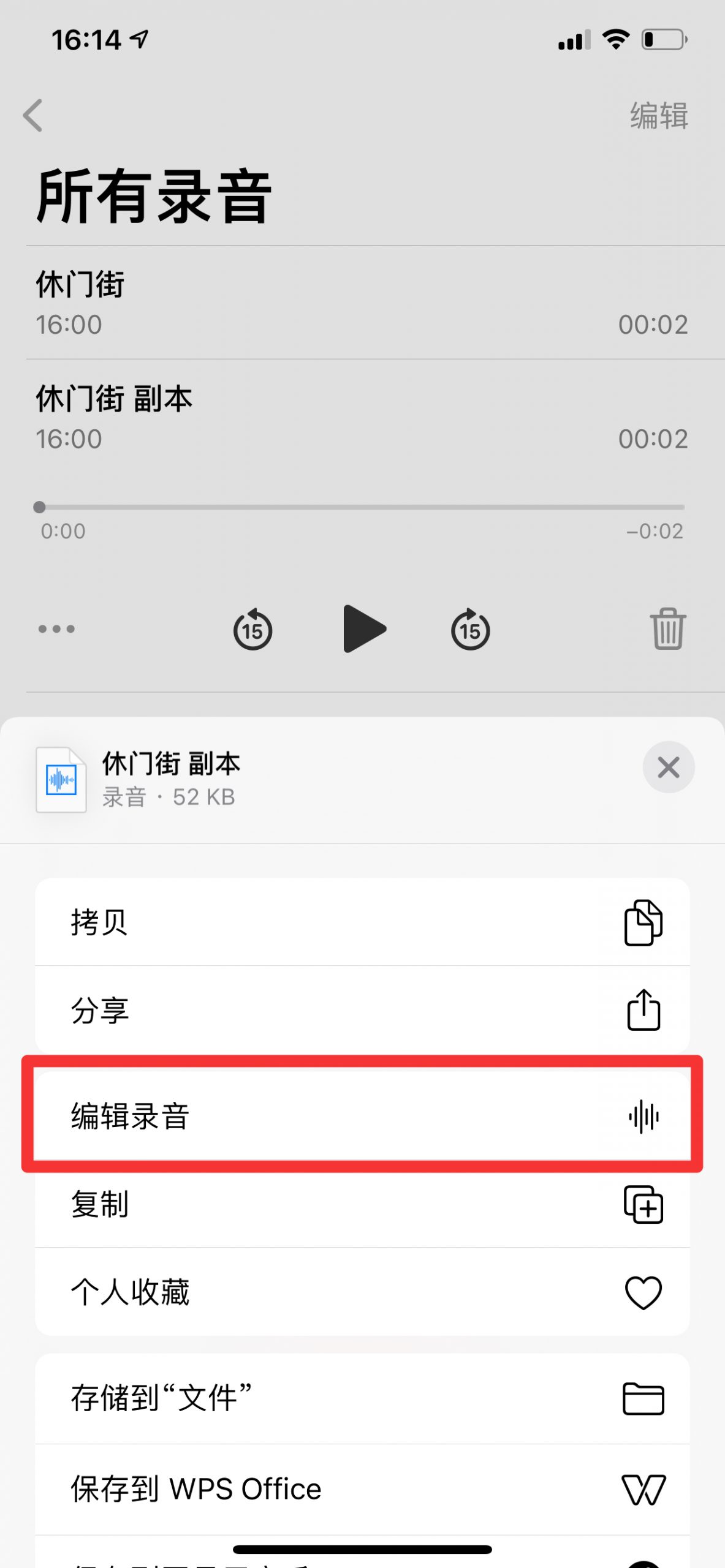Delete recording with the trash icon
The height and width of the screenshot is (1568, 725).
tap(668, 629)
